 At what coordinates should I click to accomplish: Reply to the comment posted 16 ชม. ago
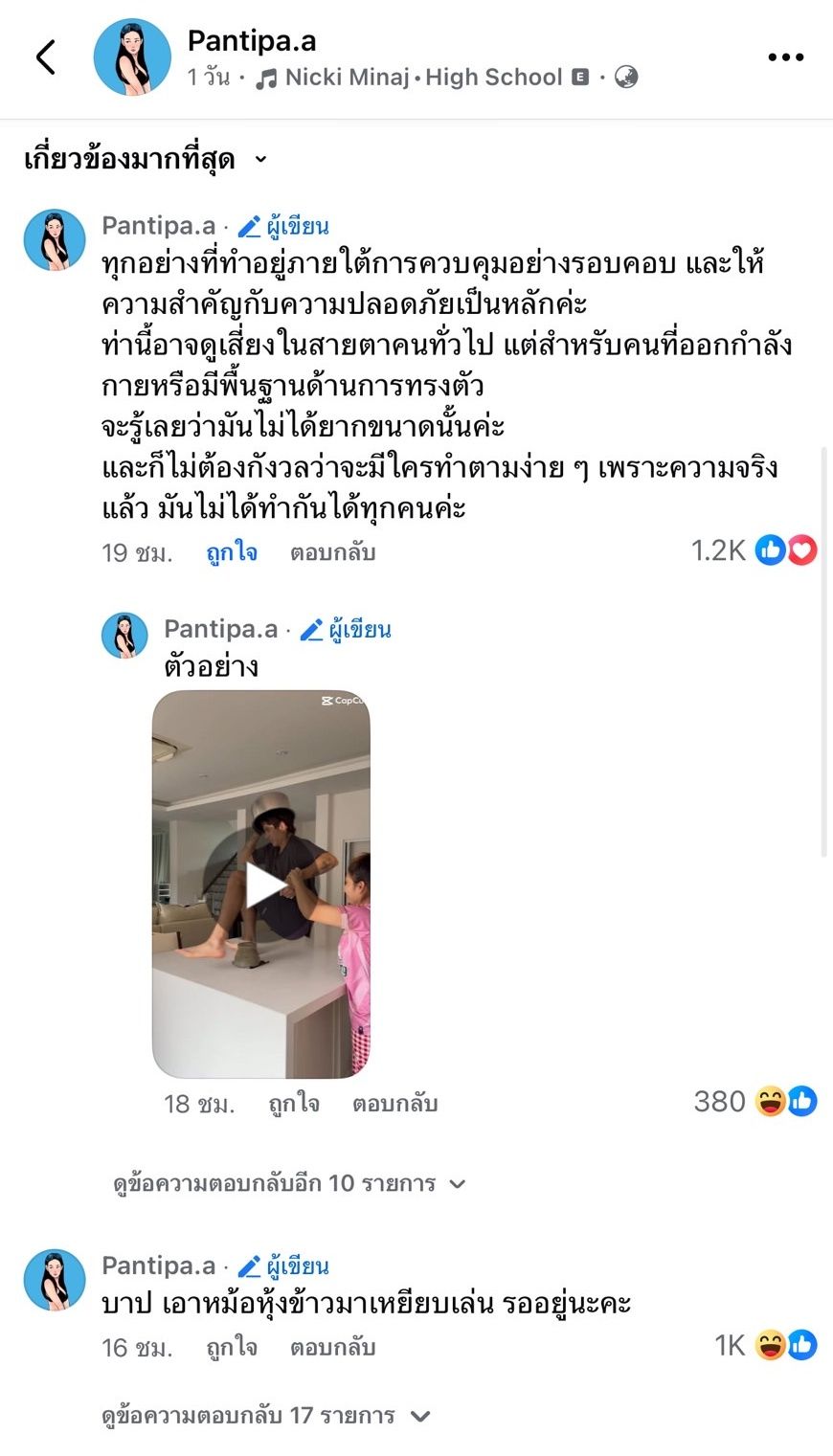tap(332, 1348)
